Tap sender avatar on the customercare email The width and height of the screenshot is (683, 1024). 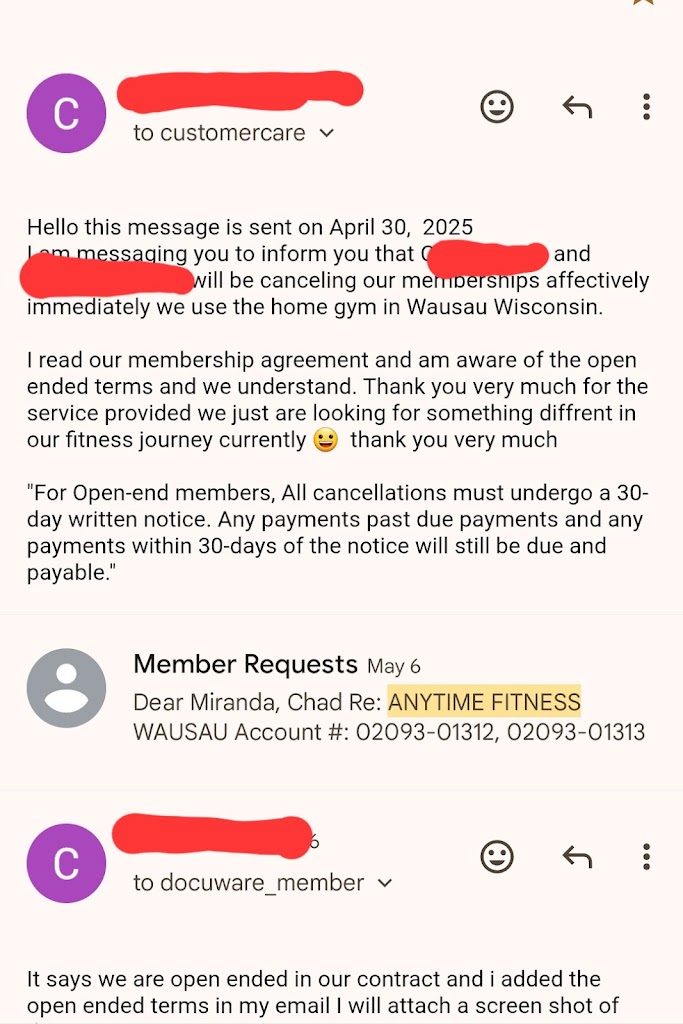click(66, 114)
